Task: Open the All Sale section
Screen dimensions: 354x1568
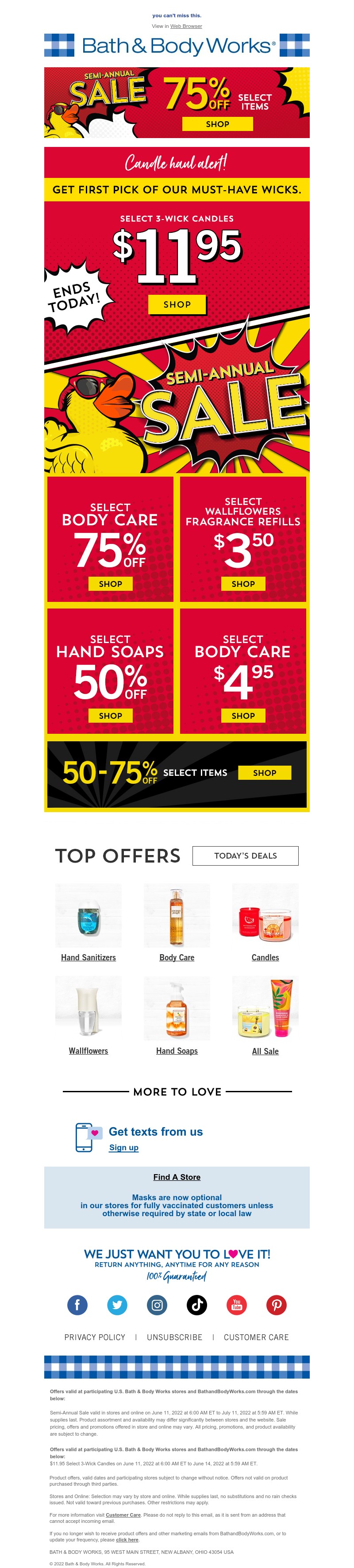Action: tap(265, 1051)
